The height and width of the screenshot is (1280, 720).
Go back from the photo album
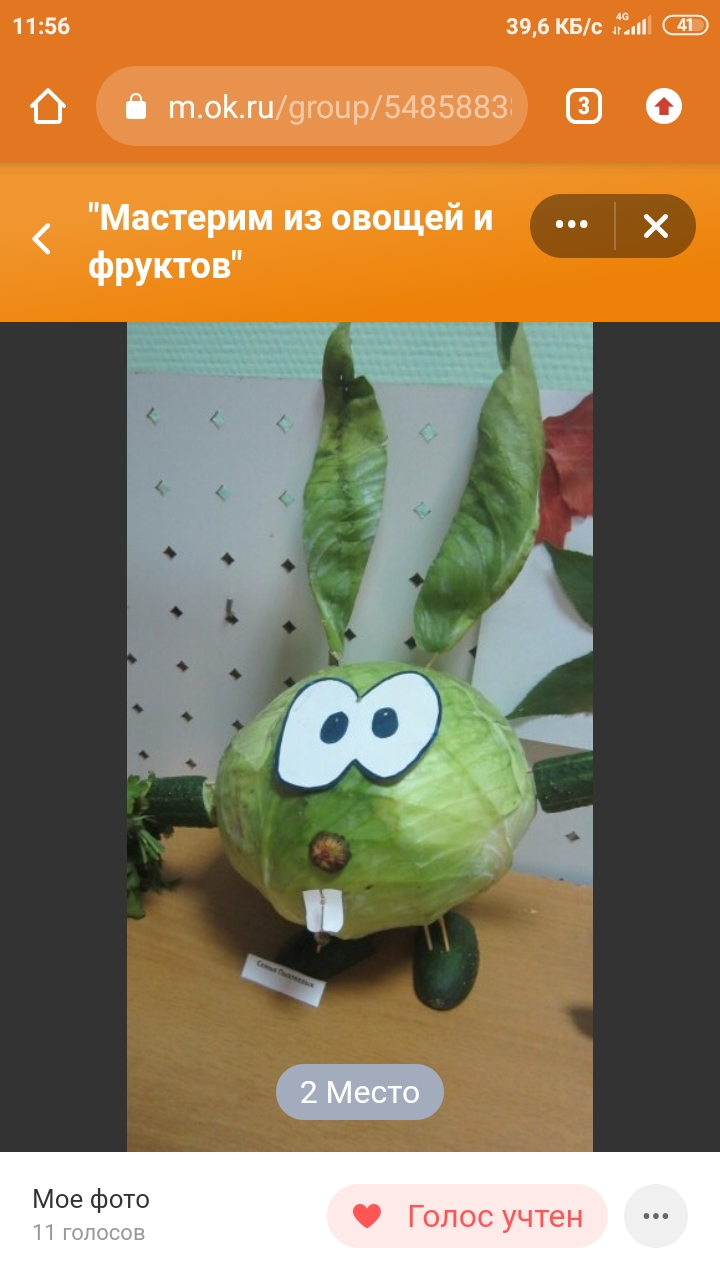41,238
